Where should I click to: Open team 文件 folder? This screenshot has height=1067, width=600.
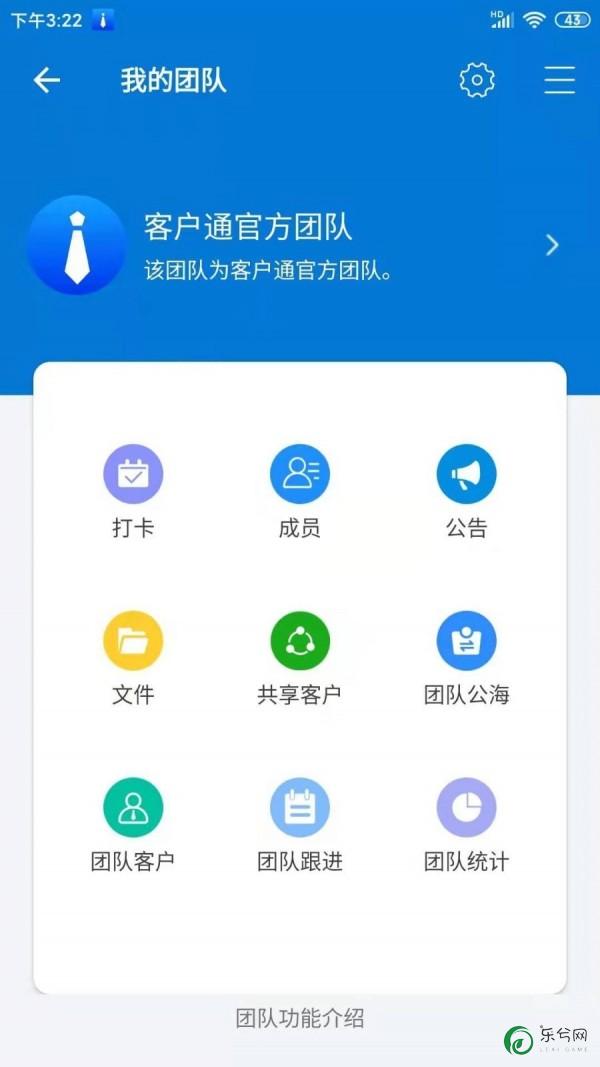pyautogui.click(x=133, y=658)
